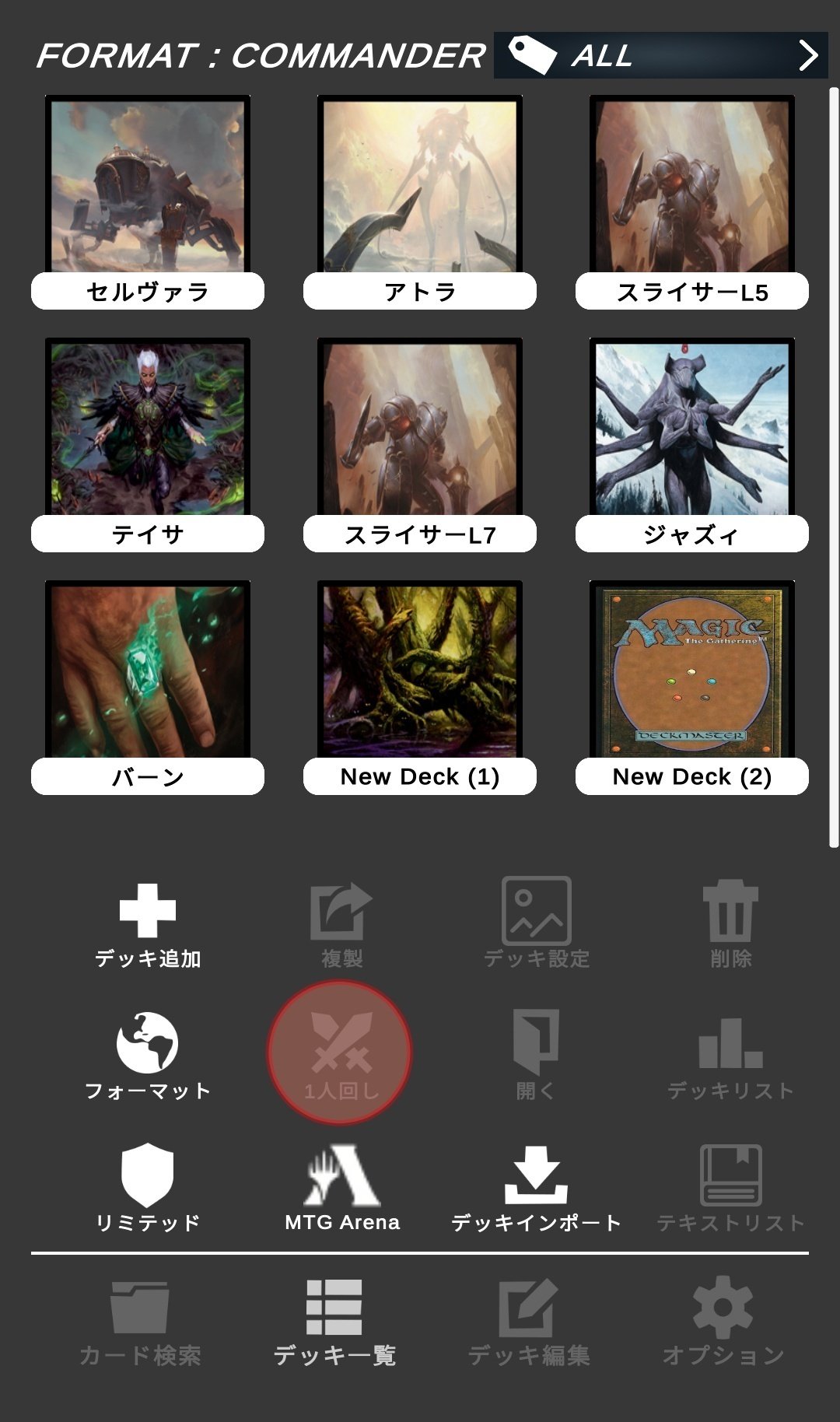This screenshot has height=1422, width=840.
Task: Open リミテッド mode
Action: [148, 1188]
